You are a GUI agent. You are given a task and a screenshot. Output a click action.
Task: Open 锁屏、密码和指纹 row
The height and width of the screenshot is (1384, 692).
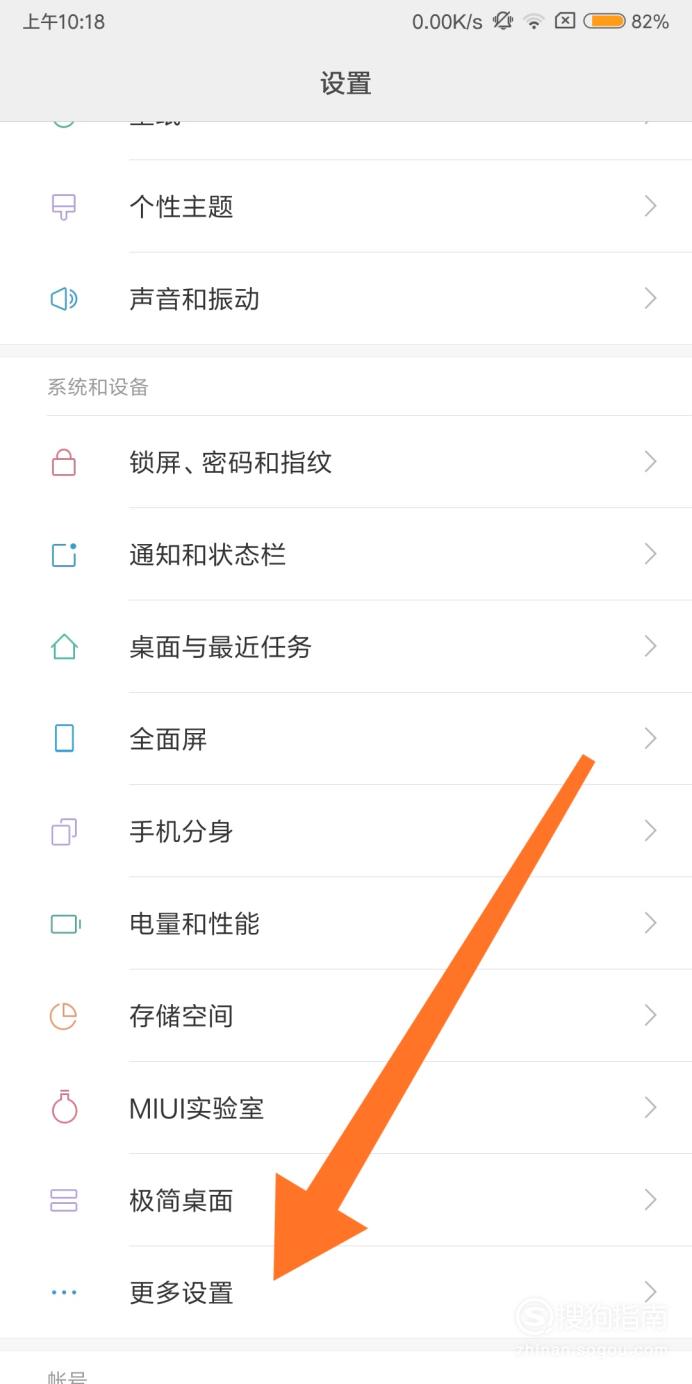346,462
